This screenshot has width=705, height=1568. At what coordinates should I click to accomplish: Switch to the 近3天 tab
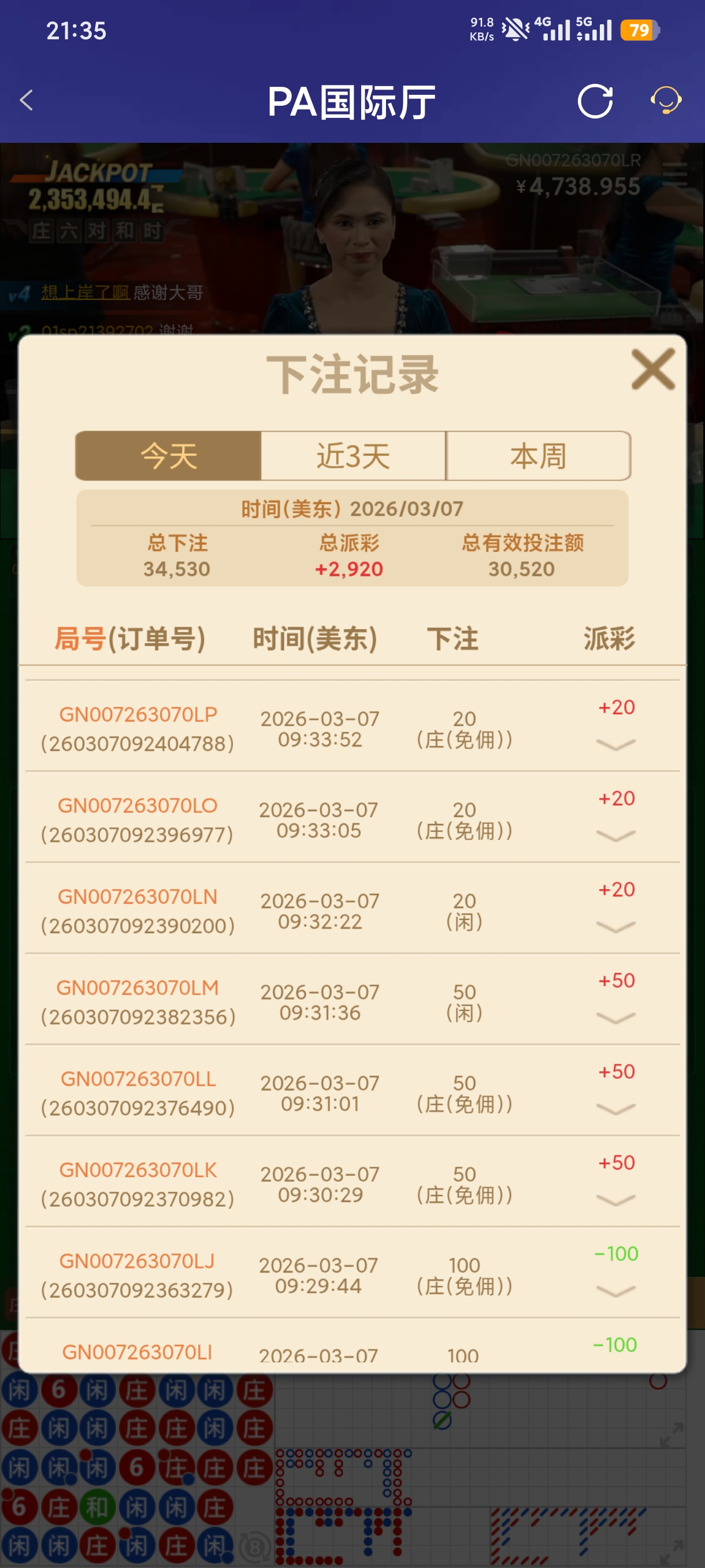[x=354, y=456]
